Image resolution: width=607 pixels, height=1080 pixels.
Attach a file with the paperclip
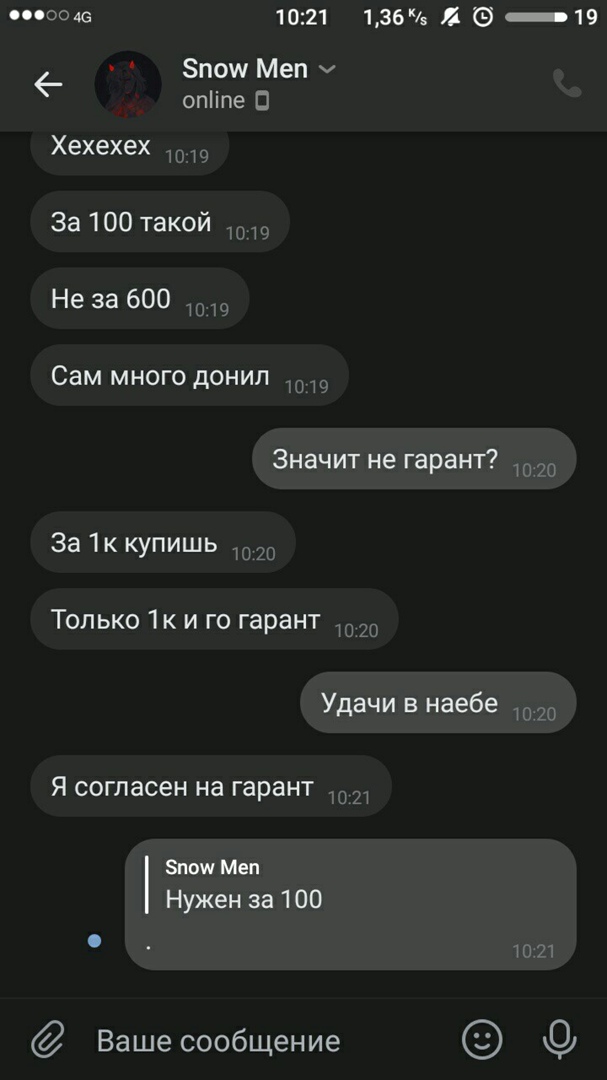[47, 1040]
